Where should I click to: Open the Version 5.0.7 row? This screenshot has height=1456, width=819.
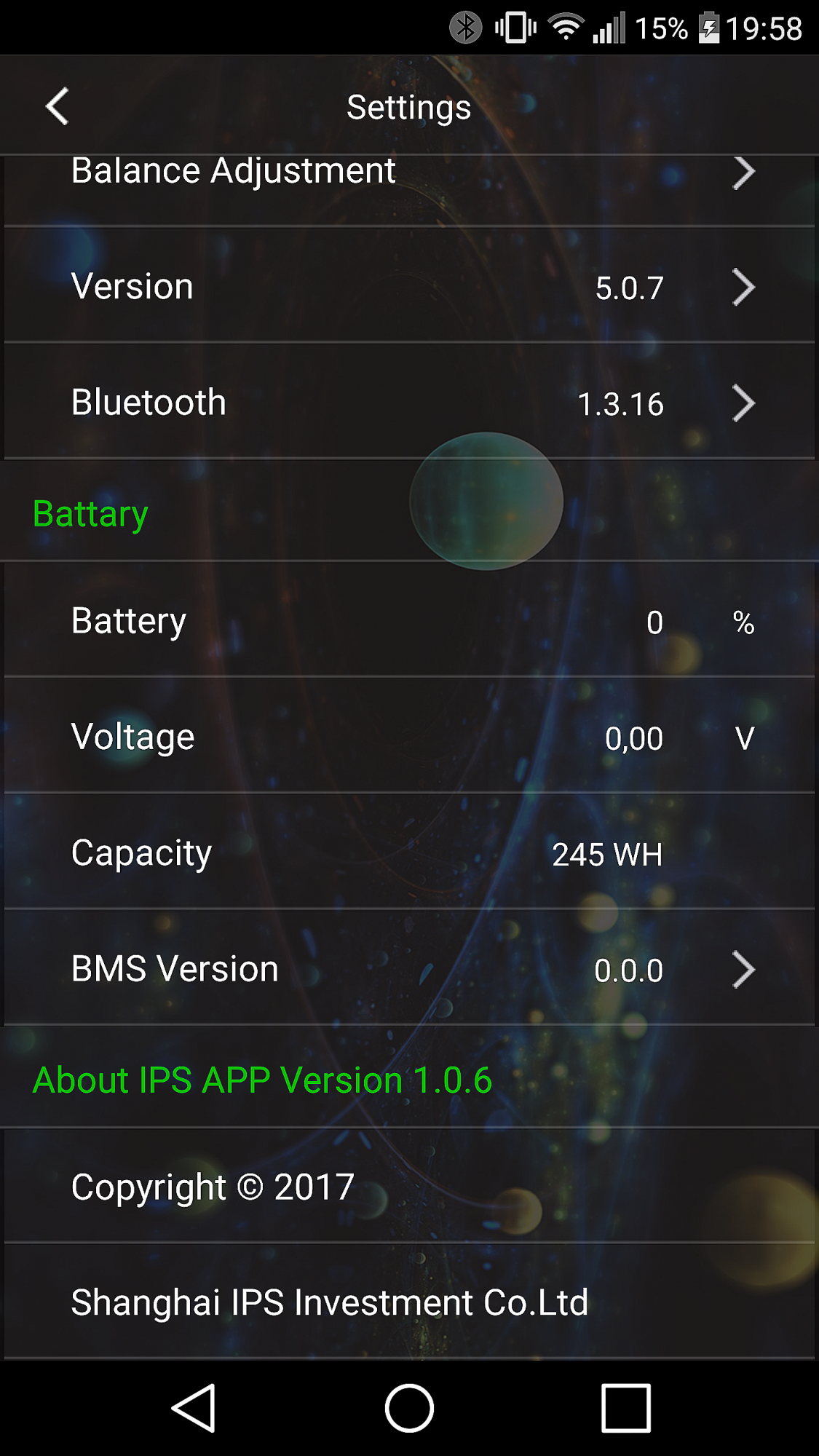pyautogui.click(x=408, y=287)
